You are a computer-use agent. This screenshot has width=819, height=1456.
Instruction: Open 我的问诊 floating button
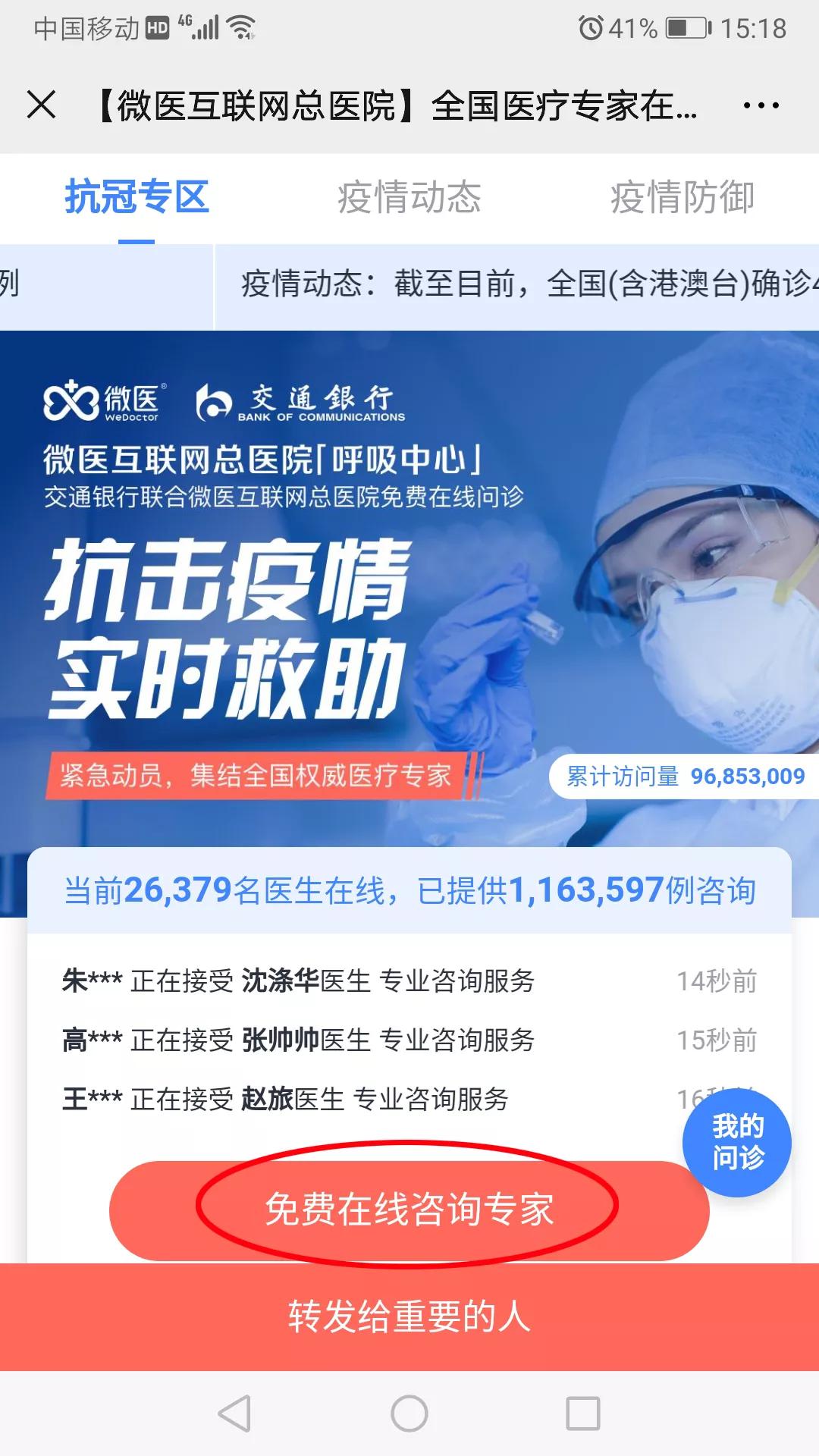click(x=736, y=1142)
